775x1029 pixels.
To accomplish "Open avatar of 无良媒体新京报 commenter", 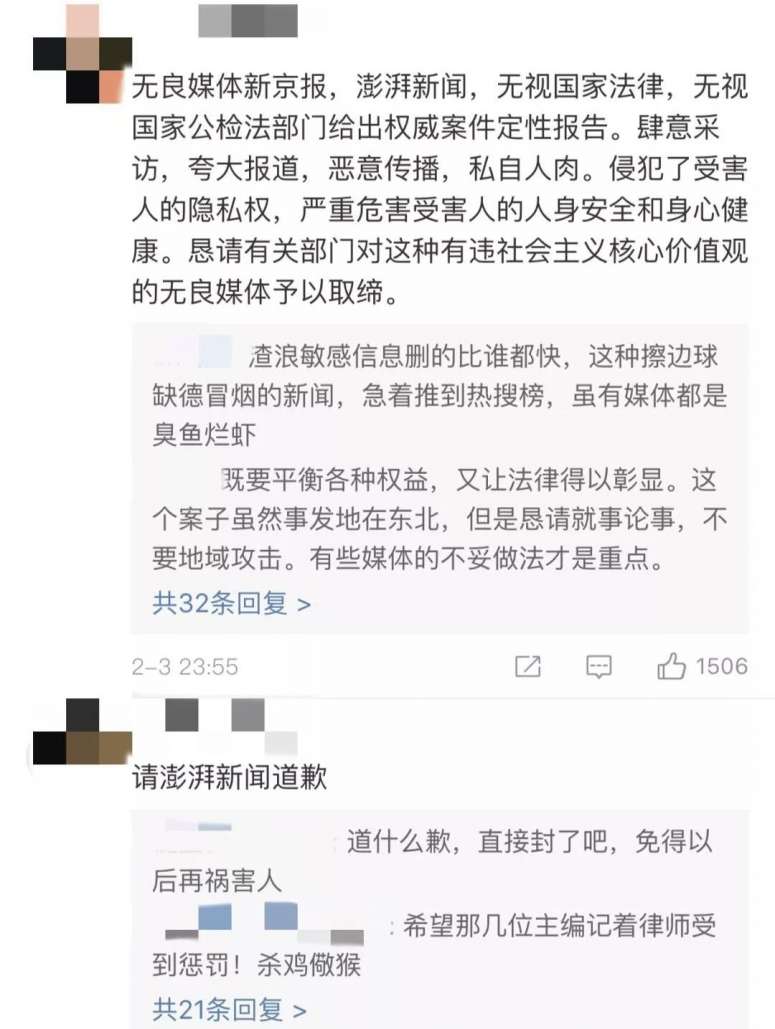I will [x=82, y=58].
